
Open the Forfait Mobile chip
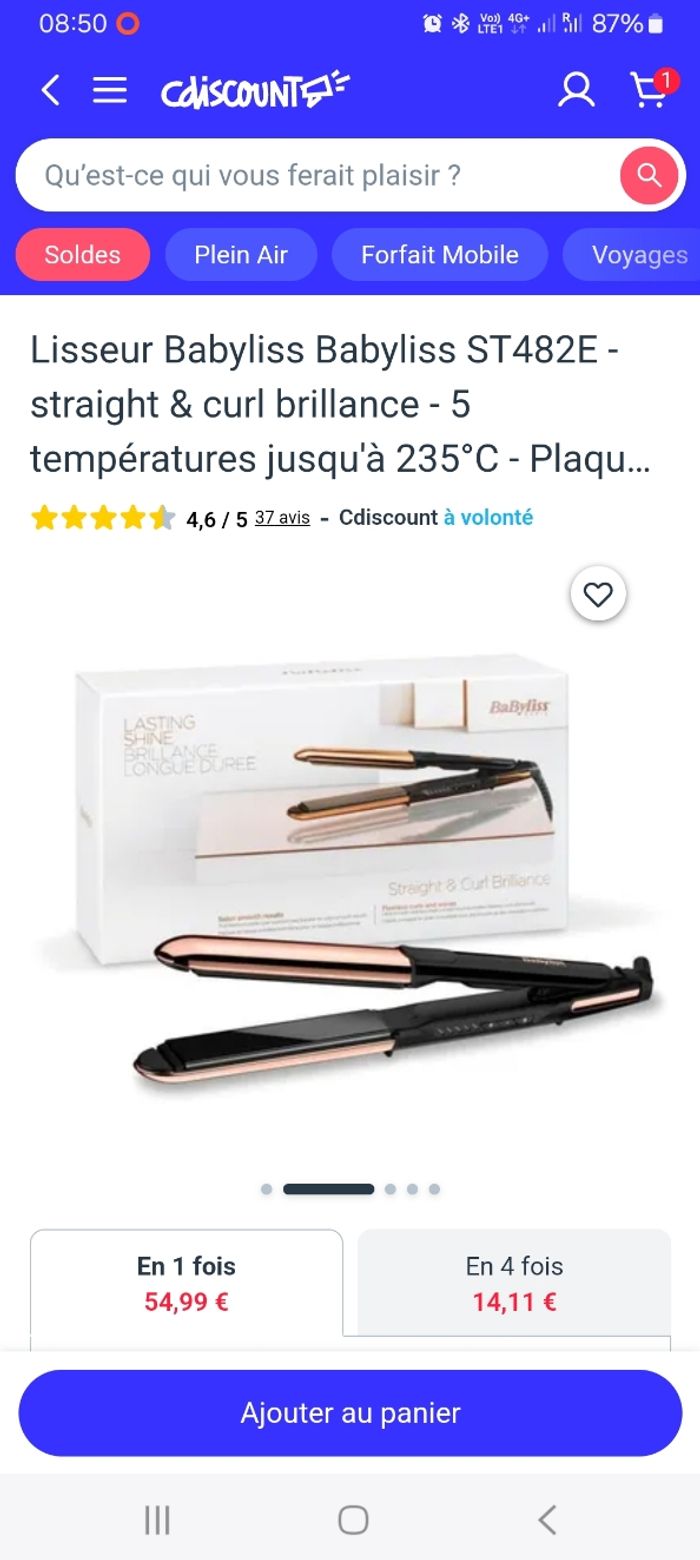click(440, 255)
